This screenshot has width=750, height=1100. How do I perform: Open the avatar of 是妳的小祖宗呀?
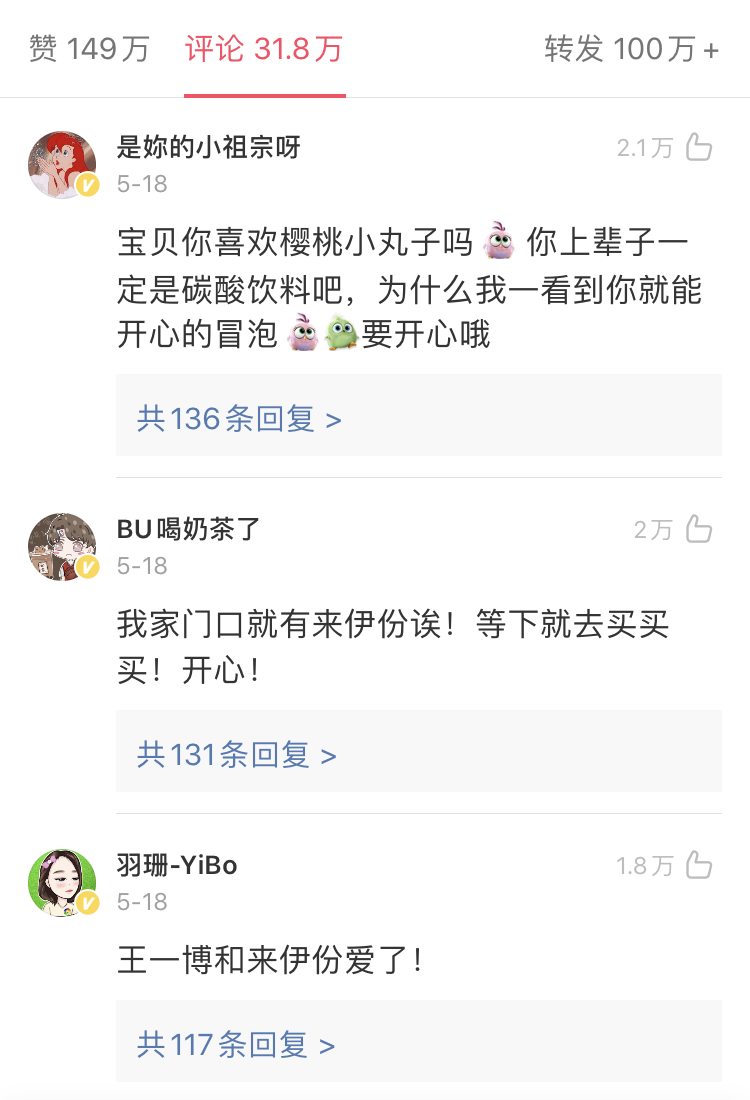tap(62, 164)
